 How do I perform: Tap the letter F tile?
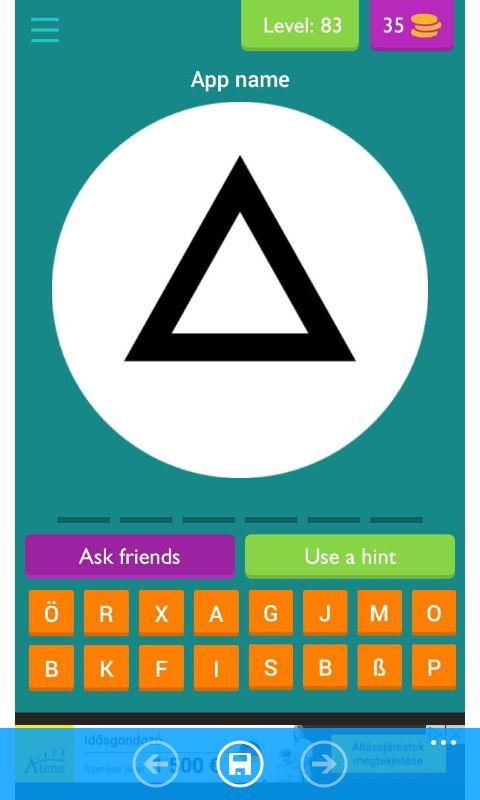point(161,668)
